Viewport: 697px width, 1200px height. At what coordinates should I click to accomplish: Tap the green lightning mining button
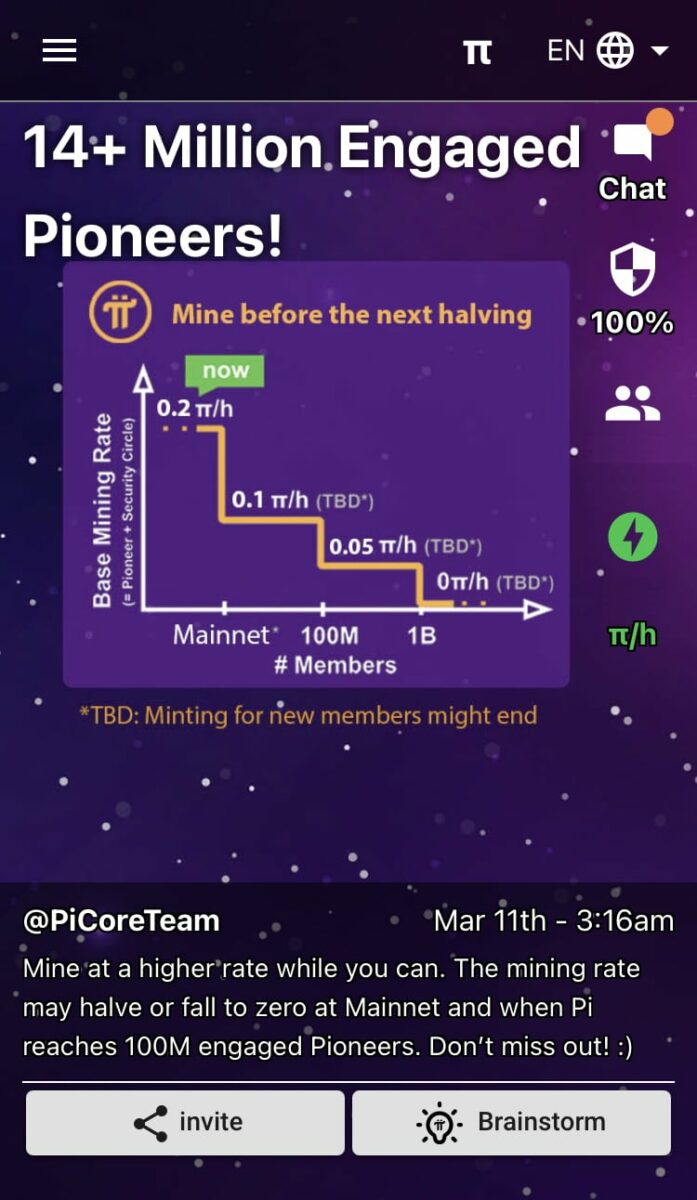(632, 537)
